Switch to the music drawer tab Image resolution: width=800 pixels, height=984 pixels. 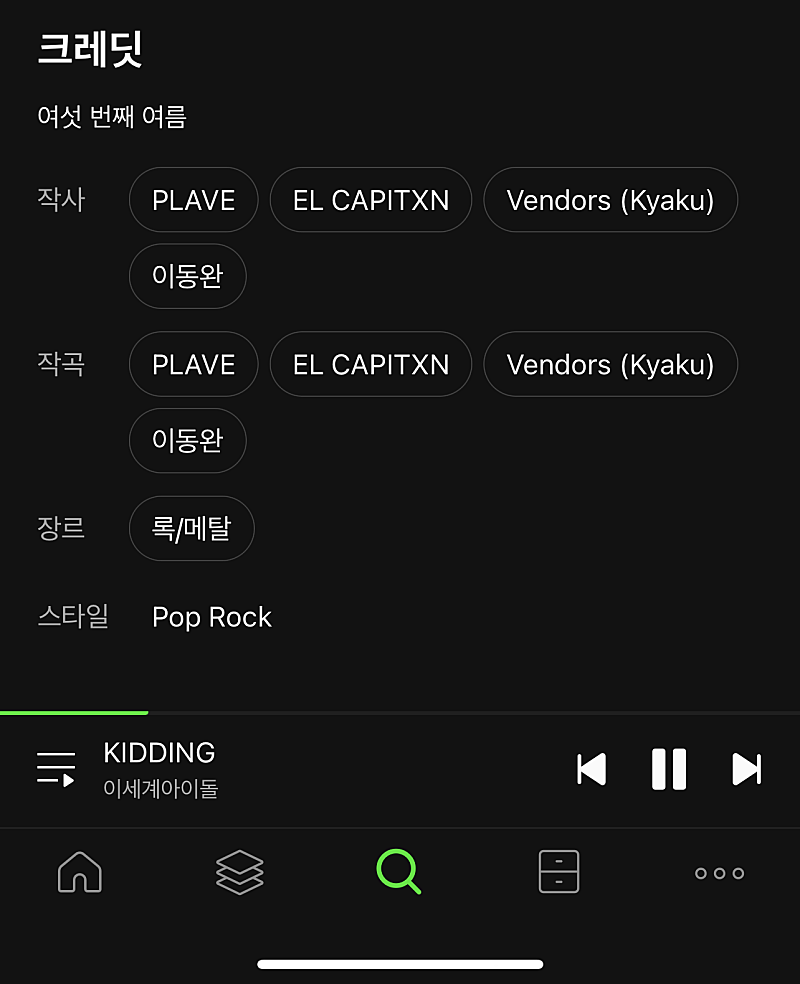tap(559, 872)
